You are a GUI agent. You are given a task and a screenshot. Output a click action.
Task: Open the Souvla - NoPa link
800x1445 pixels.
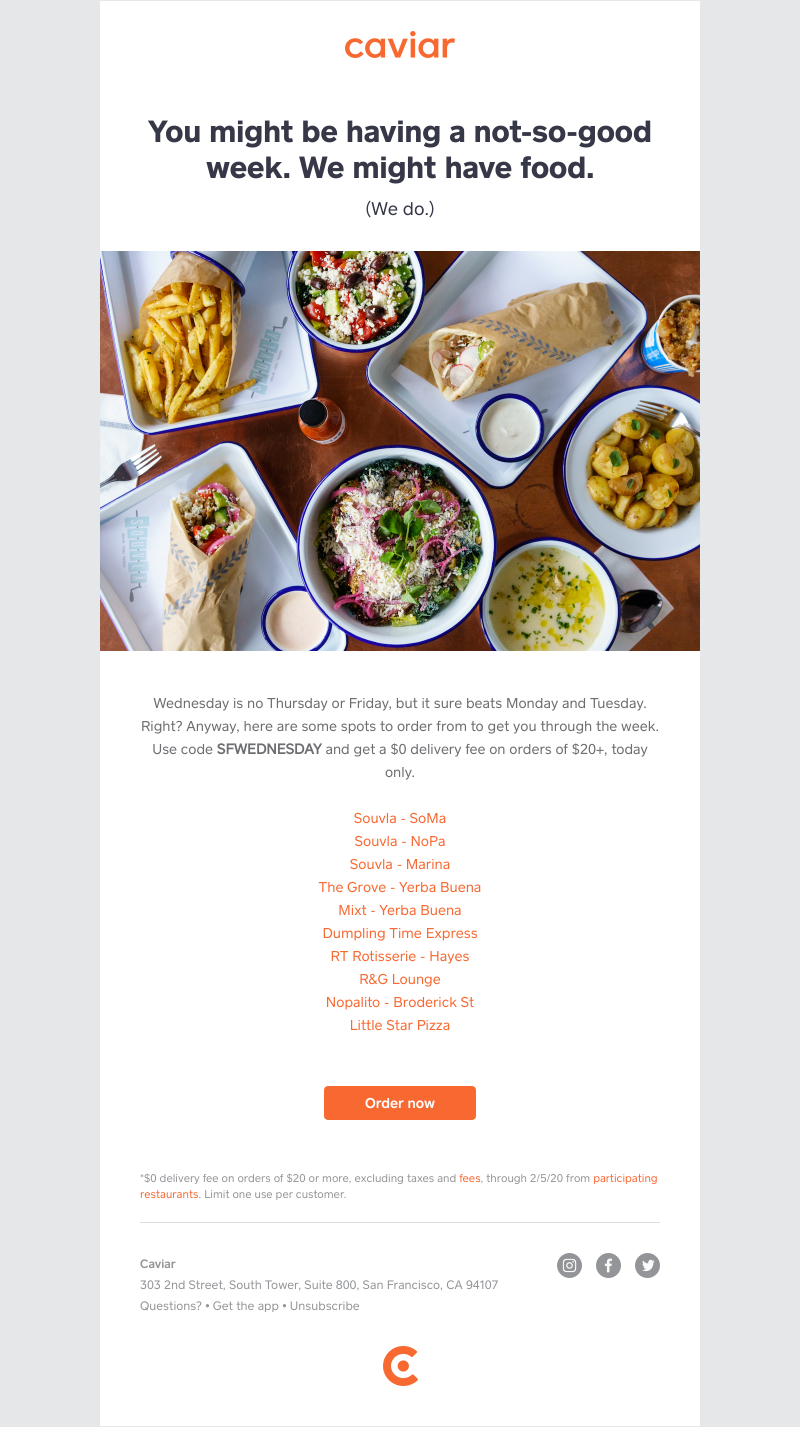click(x=400, y=841)
